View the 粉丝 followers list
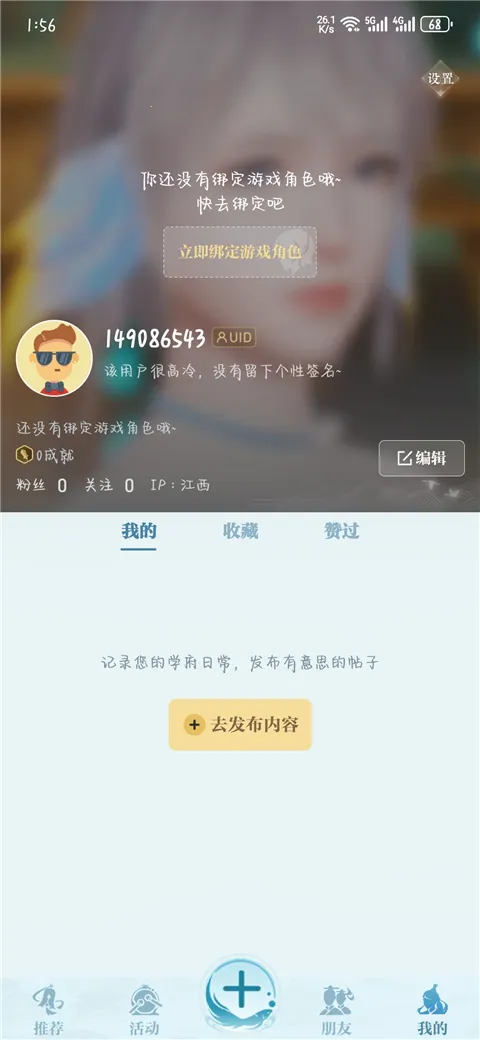Image resolution: width=480 pixels, height=1040 pixels. click(41, 486)
